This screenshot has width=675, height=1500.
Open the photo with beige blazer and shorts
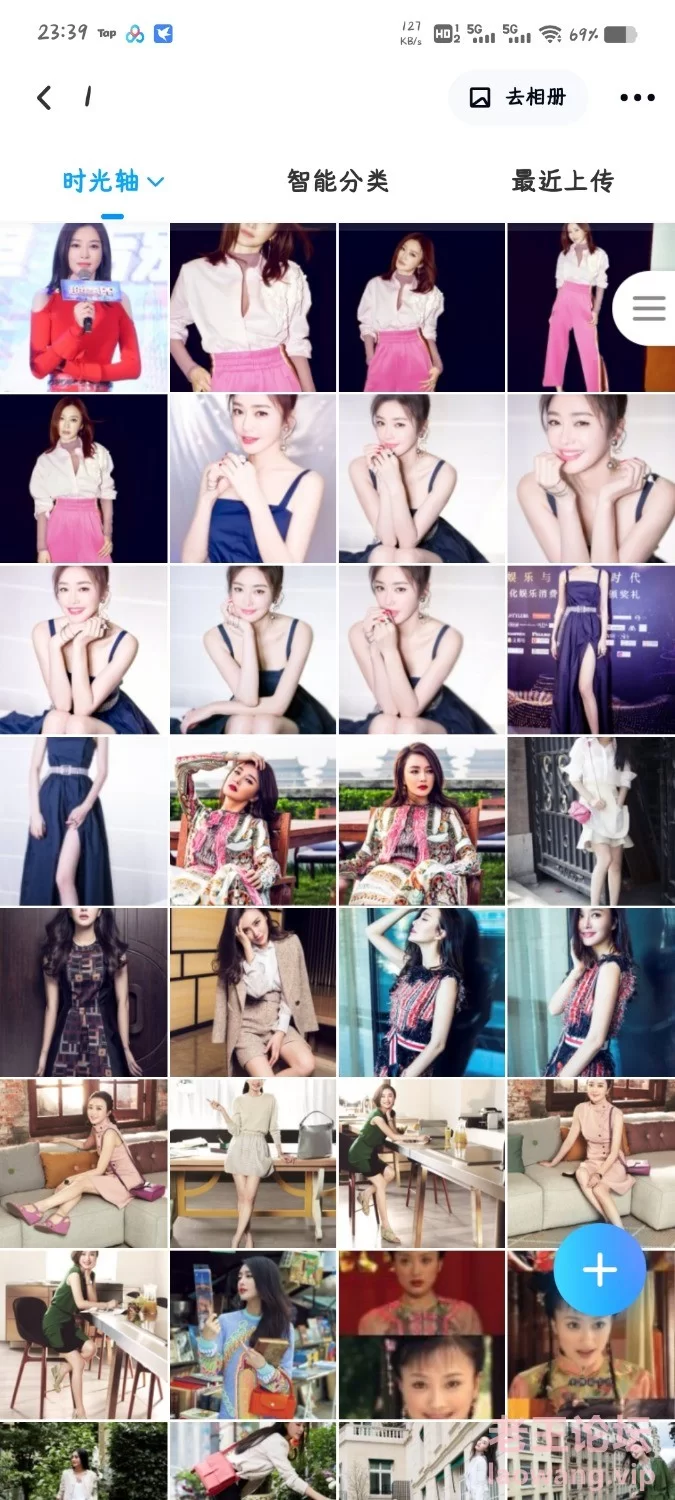(253, 992)
